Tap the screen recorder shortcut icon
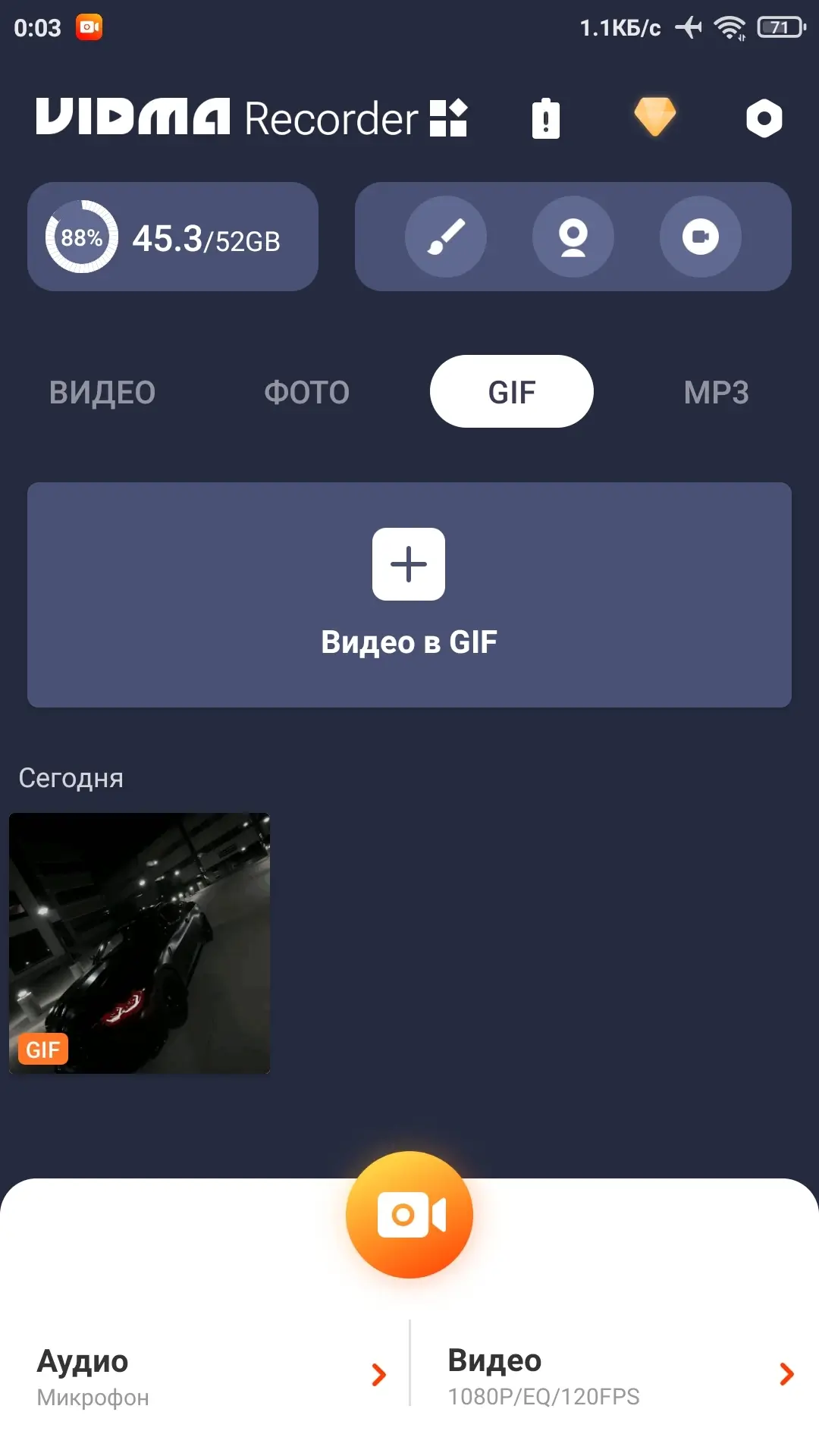Viewport: 819px width, 1456px height. pos(700,237)
